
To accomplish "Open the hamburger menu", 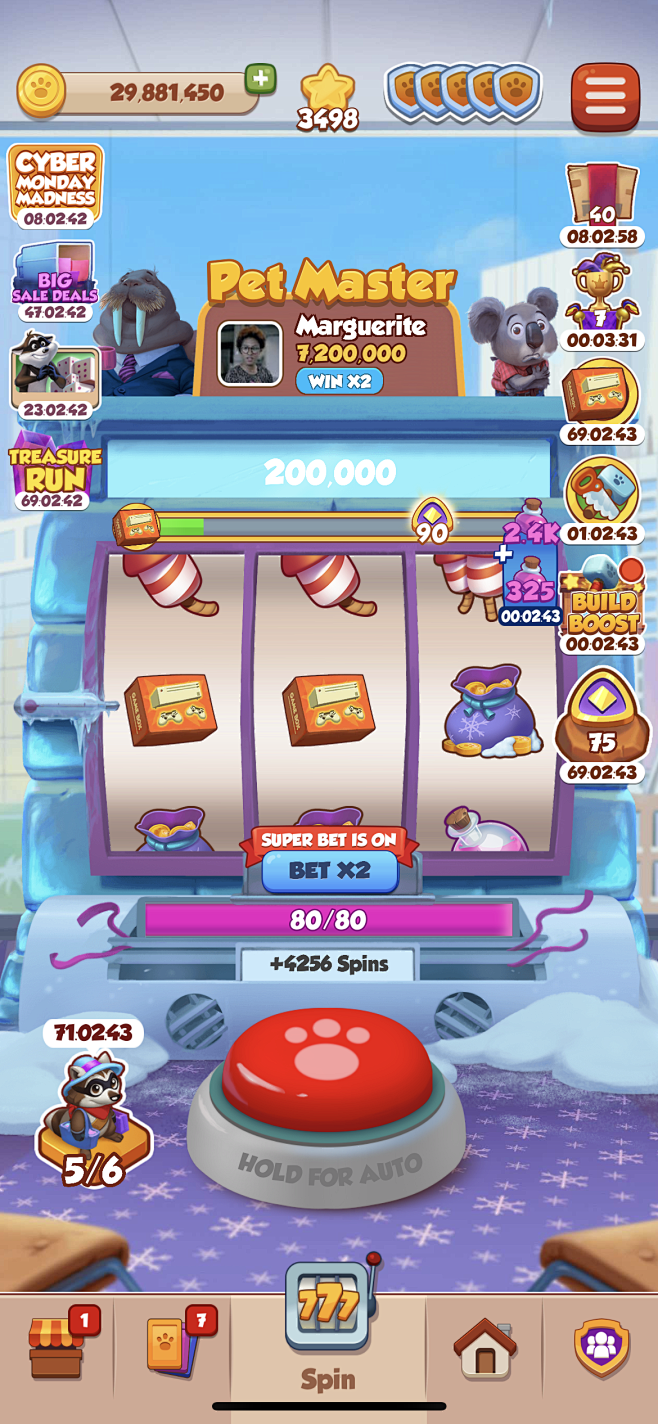I will 605,98.
